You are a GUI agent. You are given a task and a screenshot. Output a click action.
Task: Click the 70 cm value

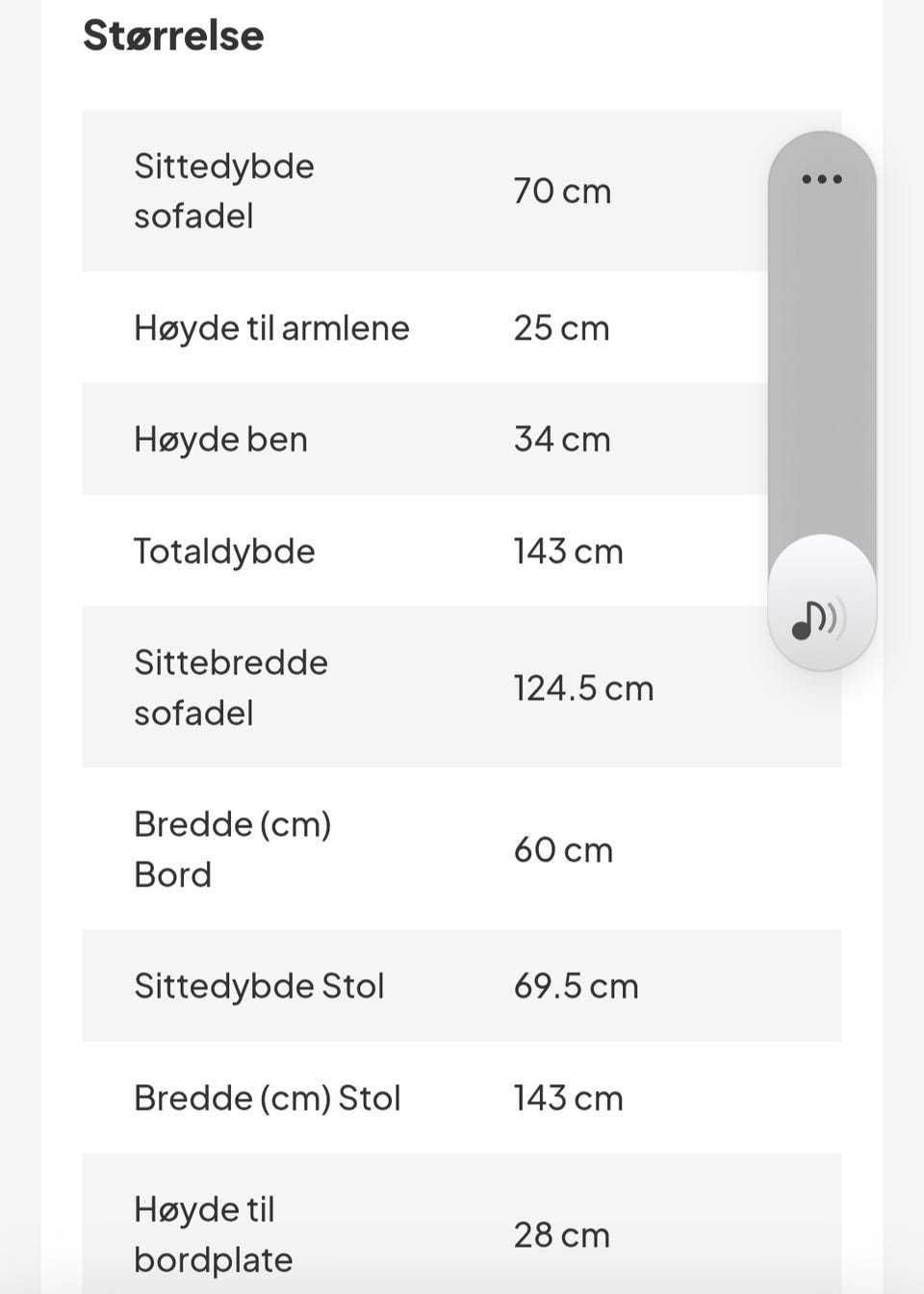coord(562,191)
